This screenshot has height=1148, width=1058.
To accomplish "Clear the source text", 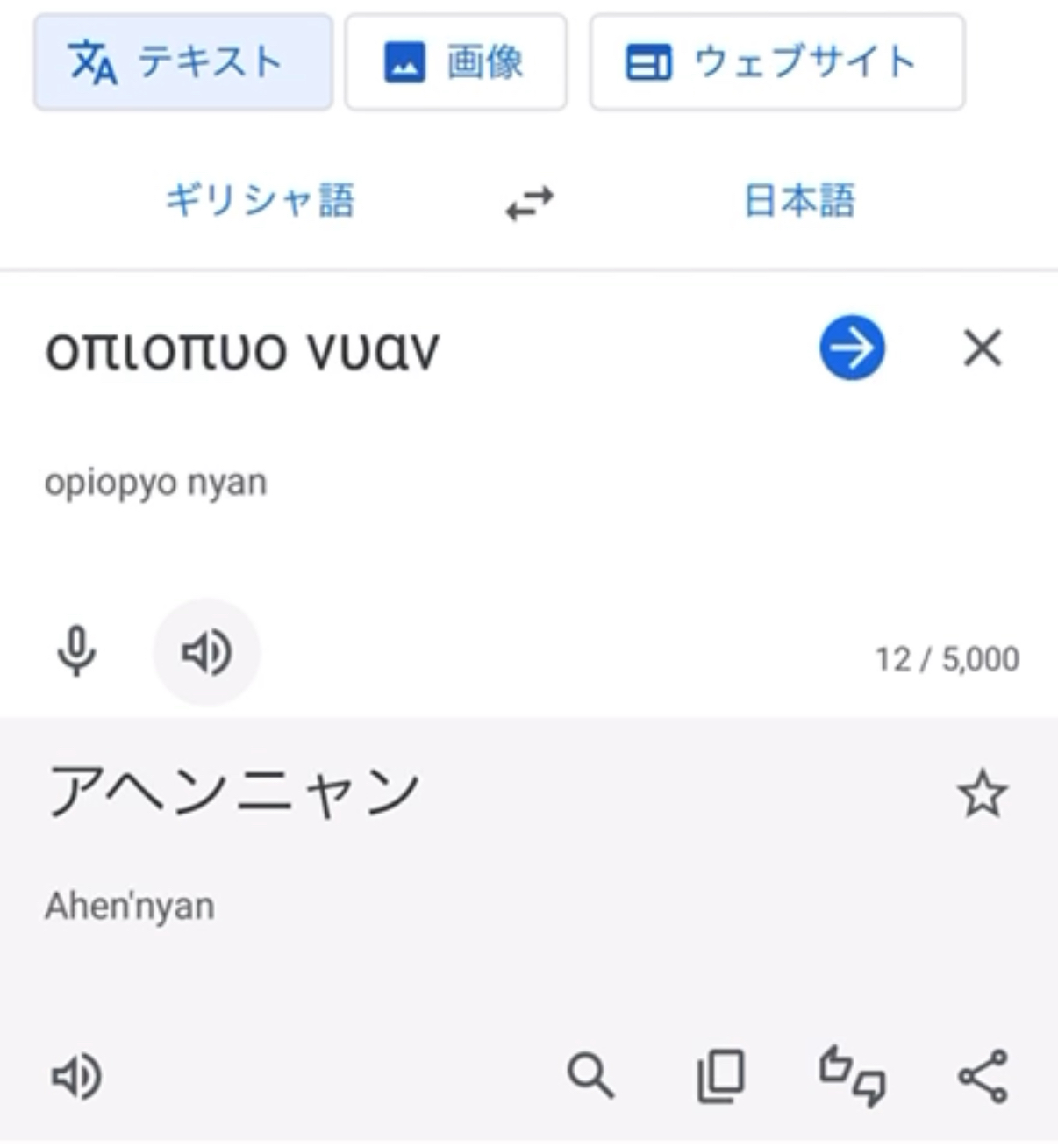I will (x=983, y=348).
